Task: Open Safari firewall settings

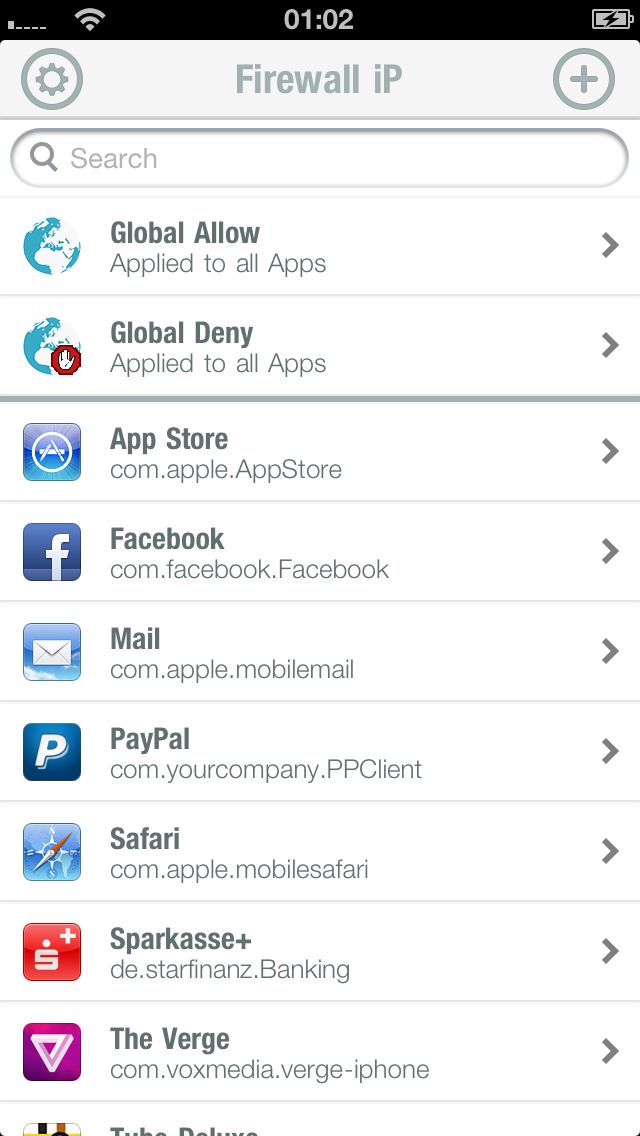Action: pyautogui.click(x=320, y=852)
